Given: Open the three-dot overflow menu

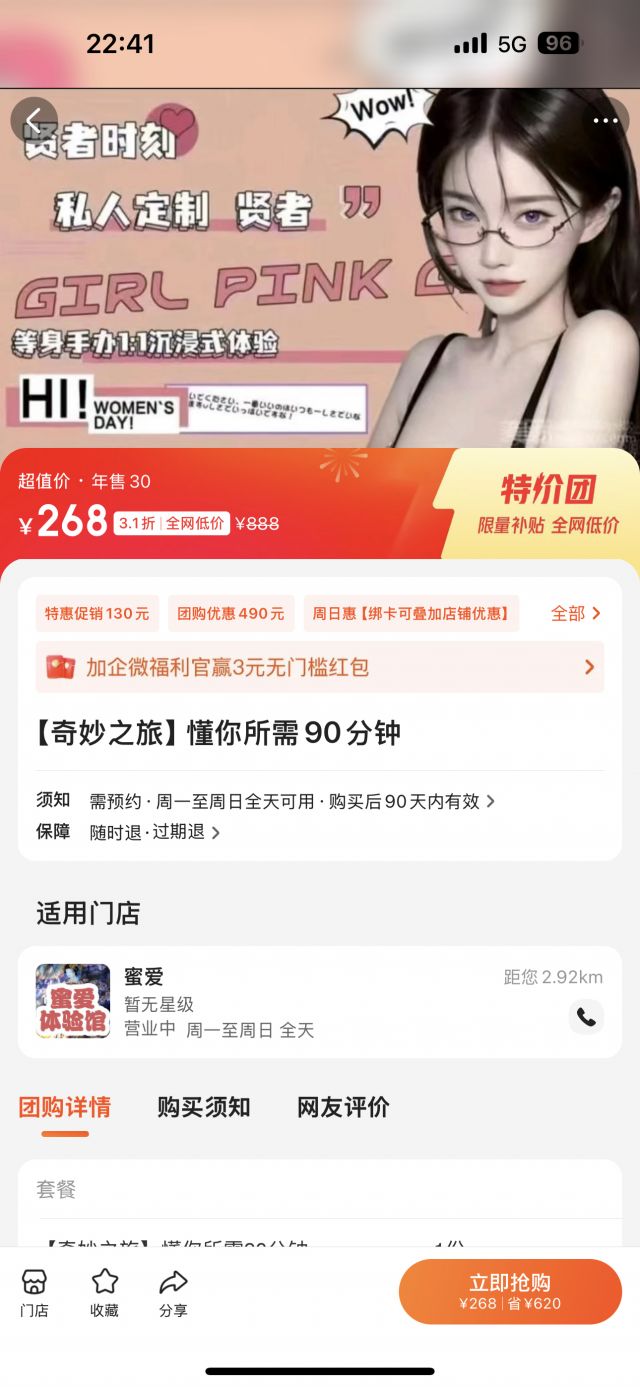Looking at the screenshot, I should (606, 121).
